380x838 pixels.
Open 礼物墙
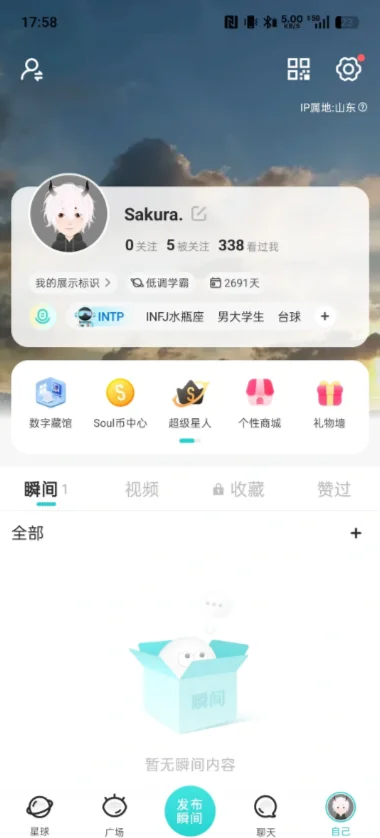(x=329, y=403)
